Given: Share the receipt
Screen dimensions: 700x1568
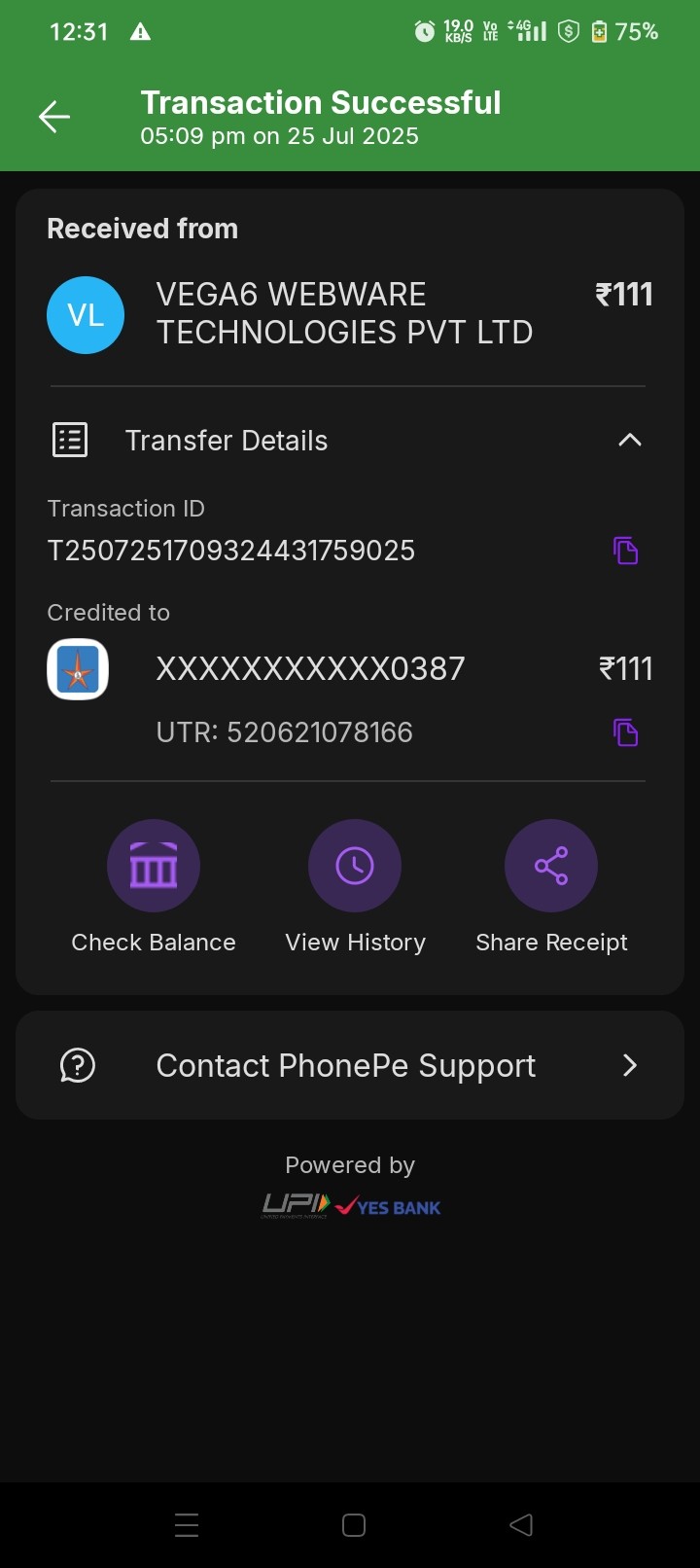Looking at the screenshot, I should click(551, 866).
